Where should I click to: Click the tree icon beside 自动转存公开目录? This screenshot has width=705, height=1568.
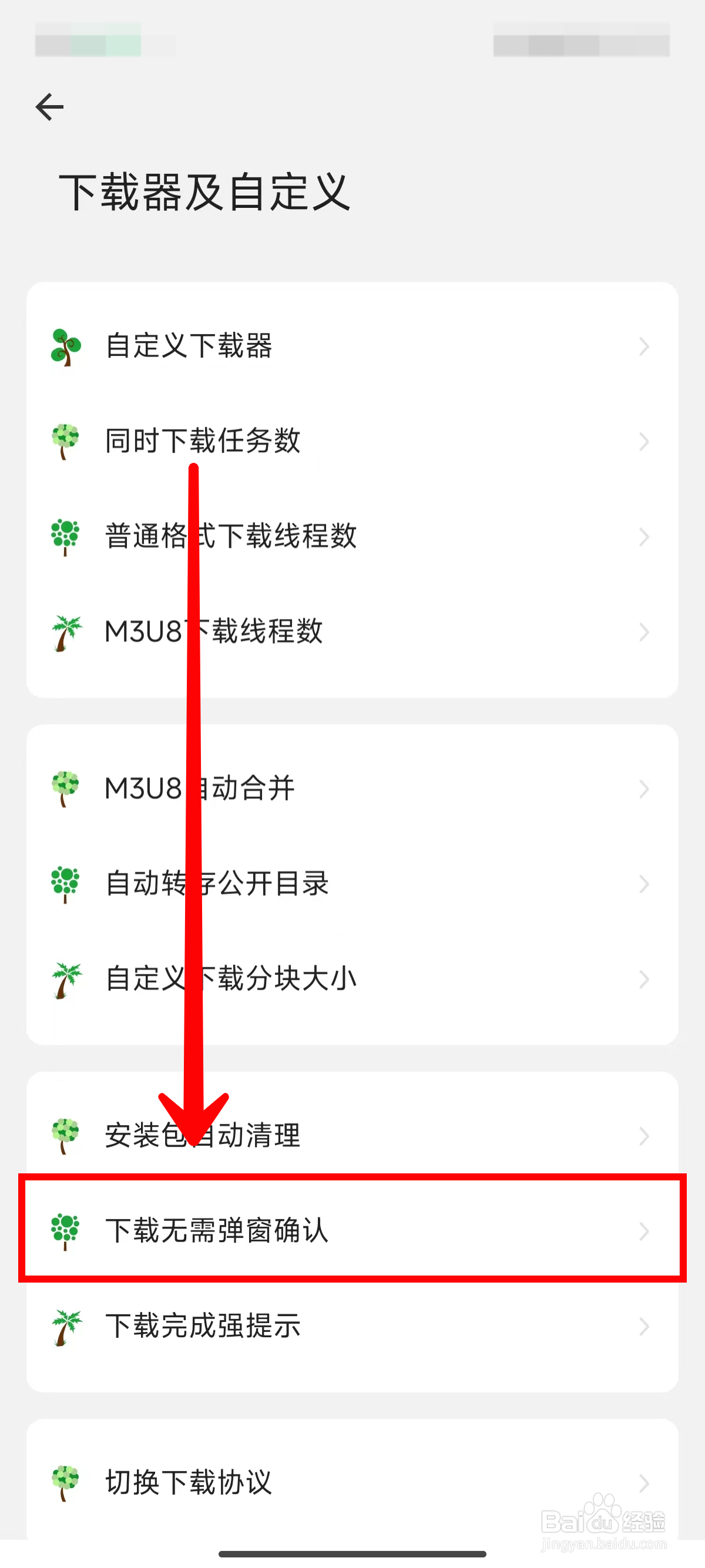(64, 884)
